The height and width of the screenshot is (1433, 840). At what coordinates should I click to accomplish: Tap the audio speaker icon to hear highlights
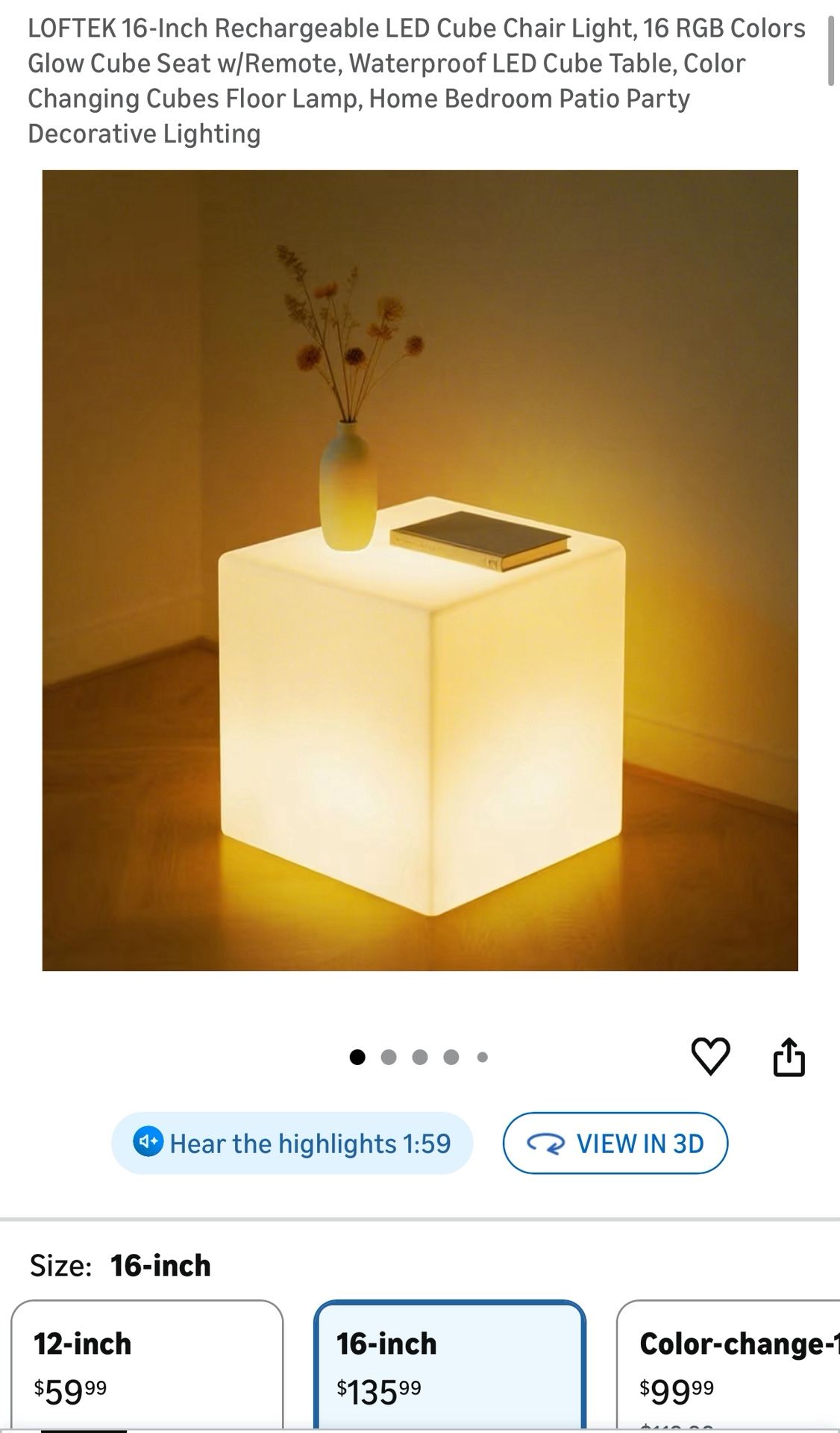[148, 1143]
